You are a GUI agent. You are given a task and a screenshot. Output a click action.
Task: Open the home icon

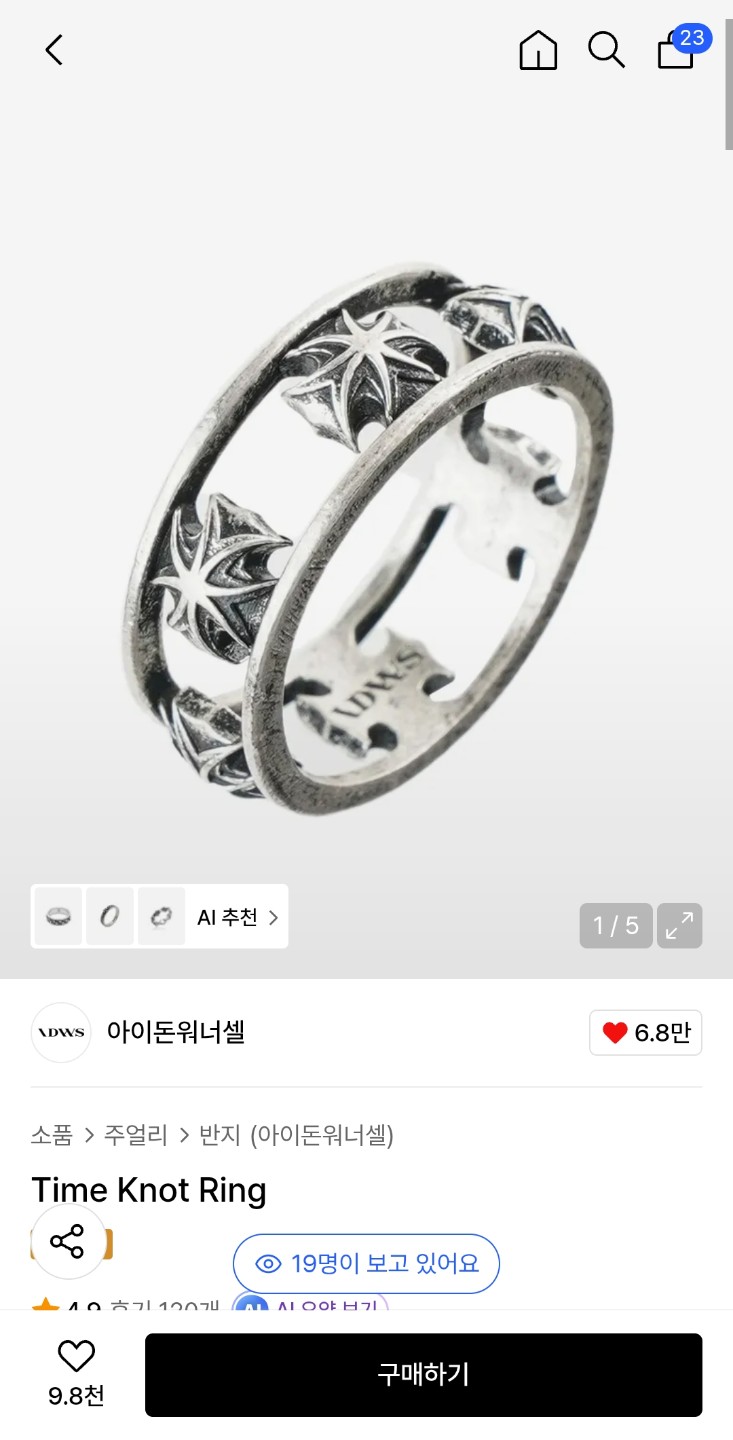(538, 50)
